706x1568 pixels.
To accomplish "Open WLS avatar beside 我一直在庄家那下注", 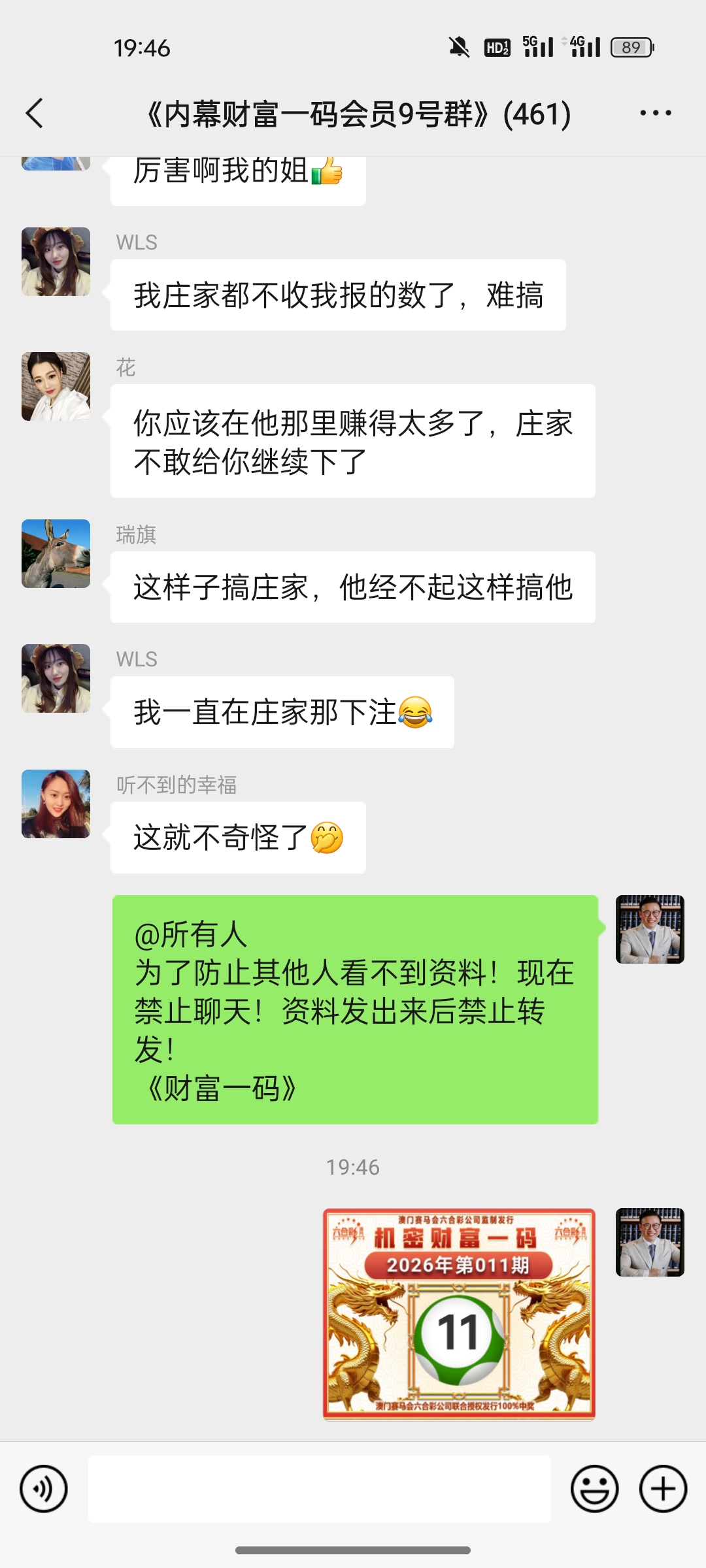I will (56, 679).
